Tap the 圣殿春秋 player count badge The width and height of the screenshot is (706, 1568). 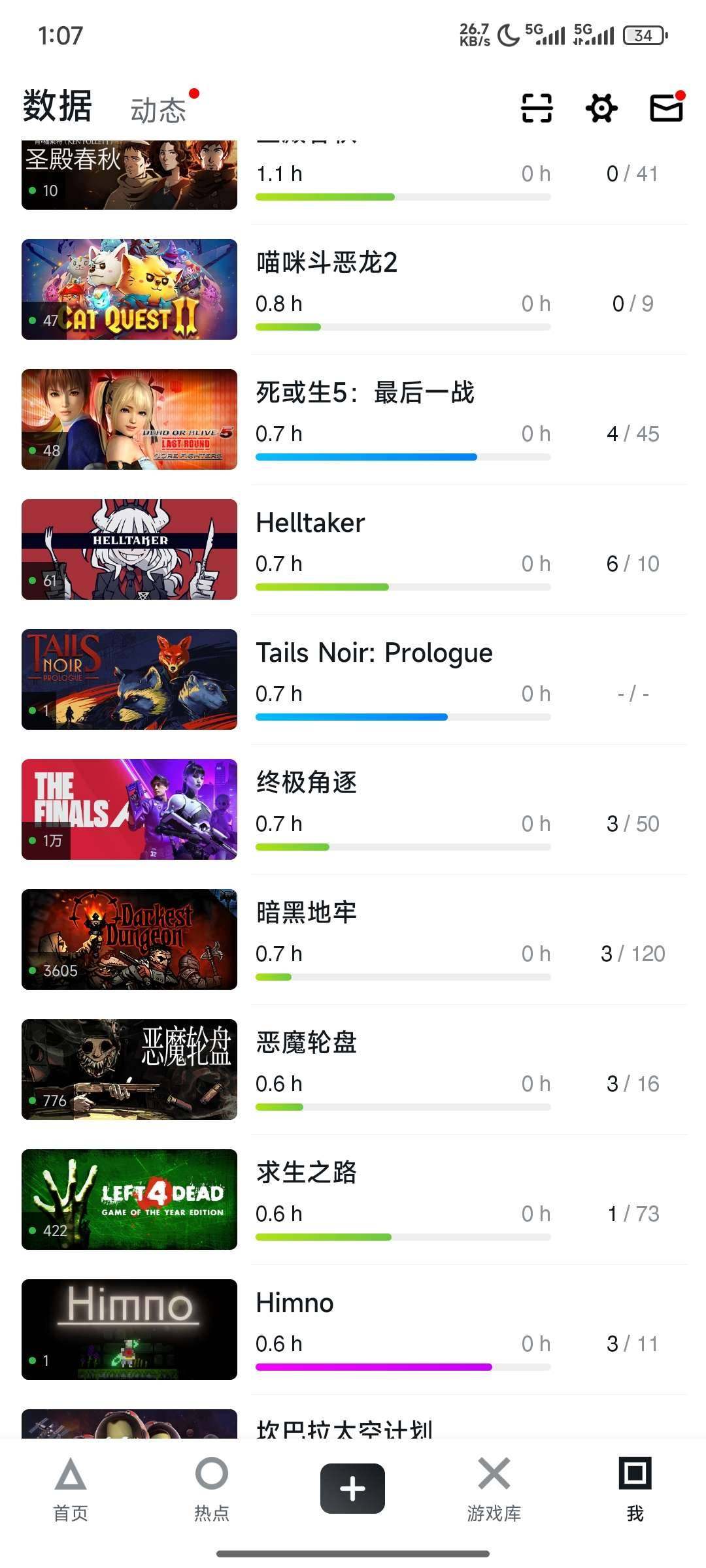pyautogui.click(x=44, y=191)
